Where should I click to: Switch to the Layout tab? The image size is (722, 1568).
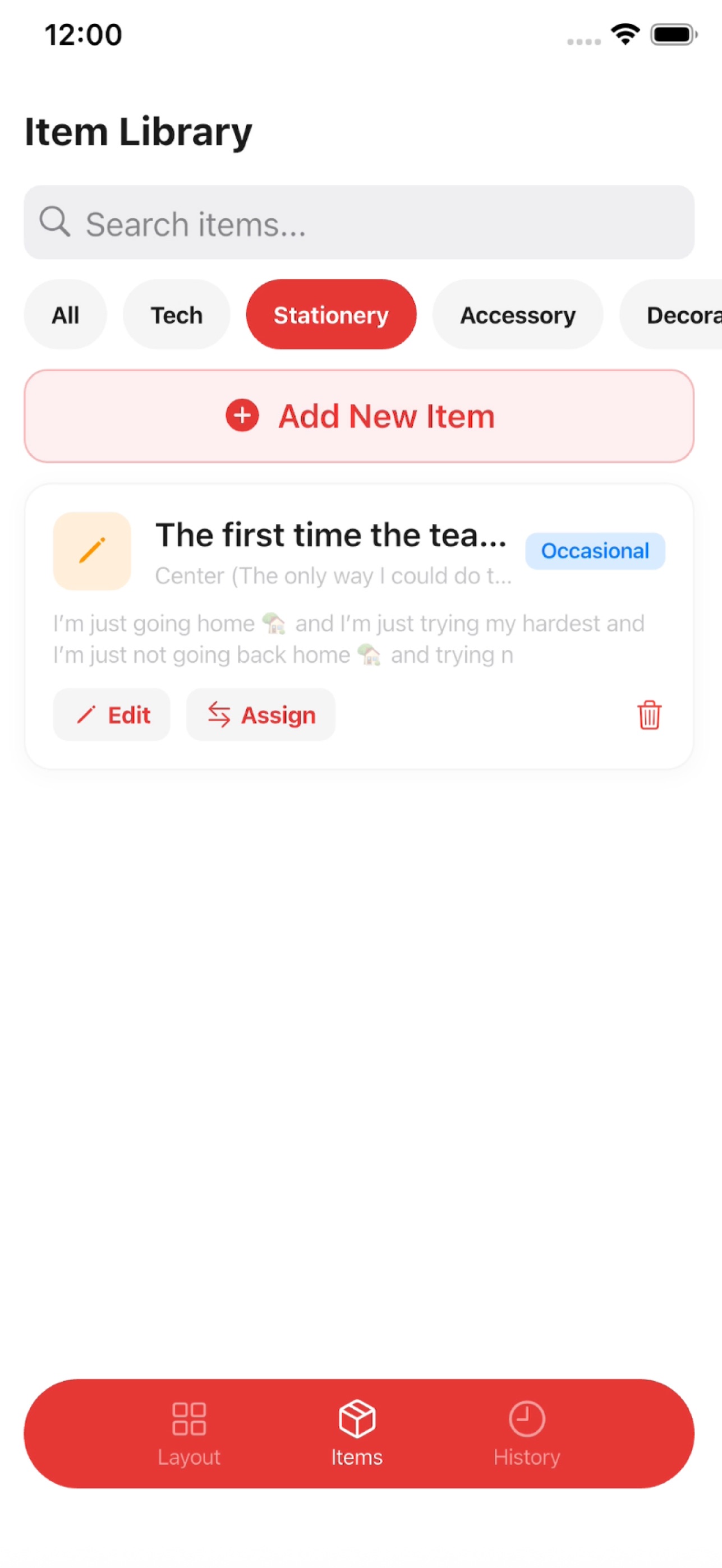point(188,1434)
